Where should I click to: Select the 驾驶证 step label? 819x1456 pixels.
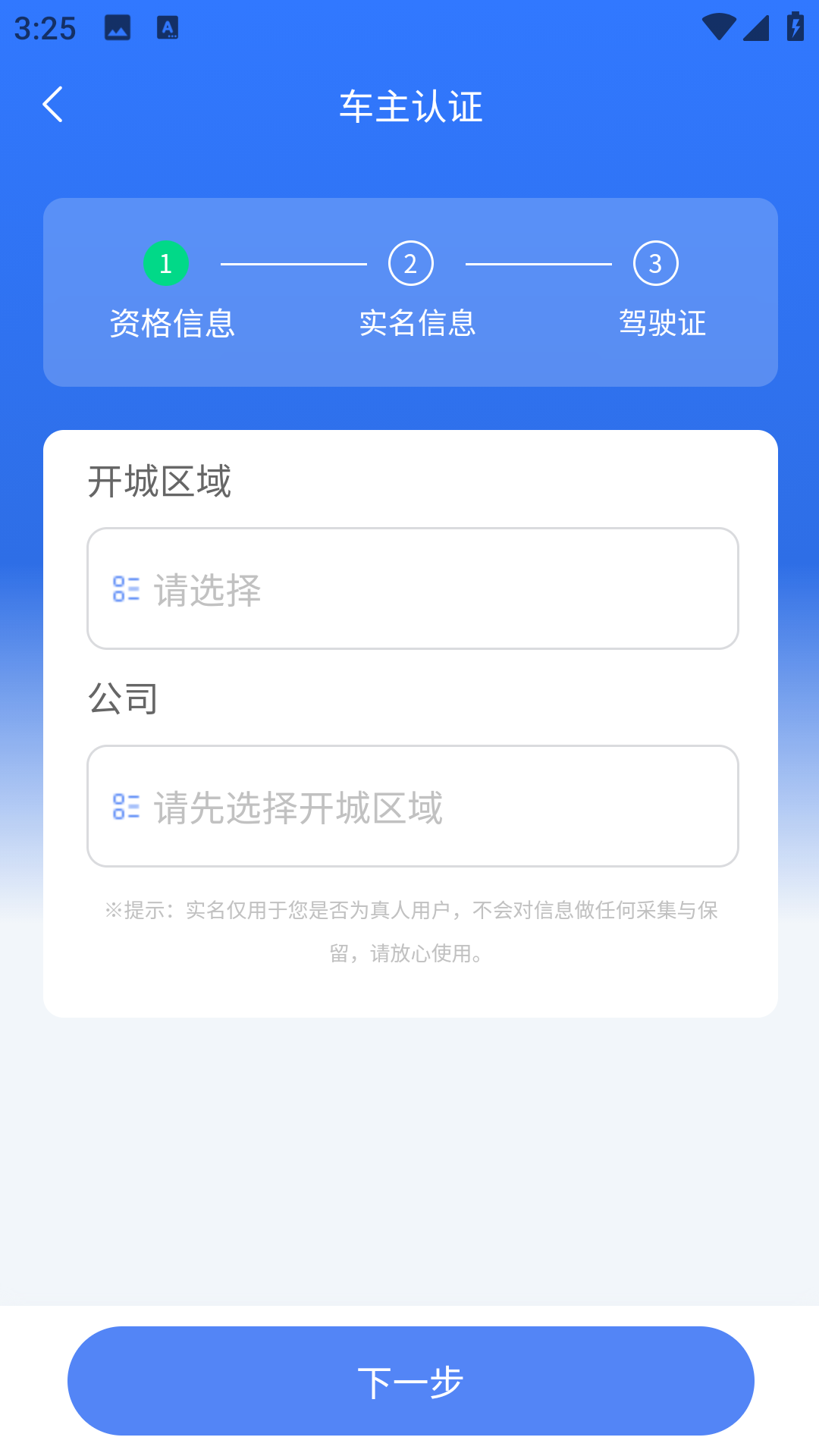point(661,322)
